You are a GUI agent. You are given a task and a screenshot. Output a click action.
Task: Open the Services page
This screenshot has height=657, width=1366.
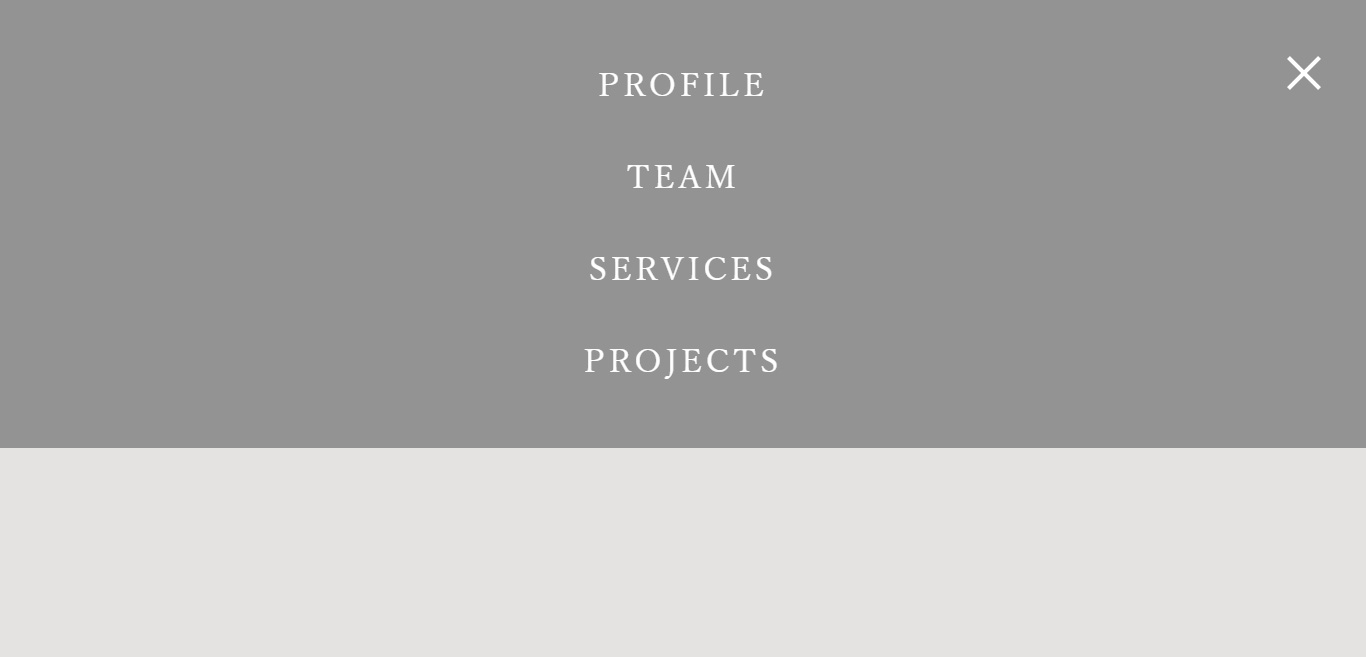(682, 269)
